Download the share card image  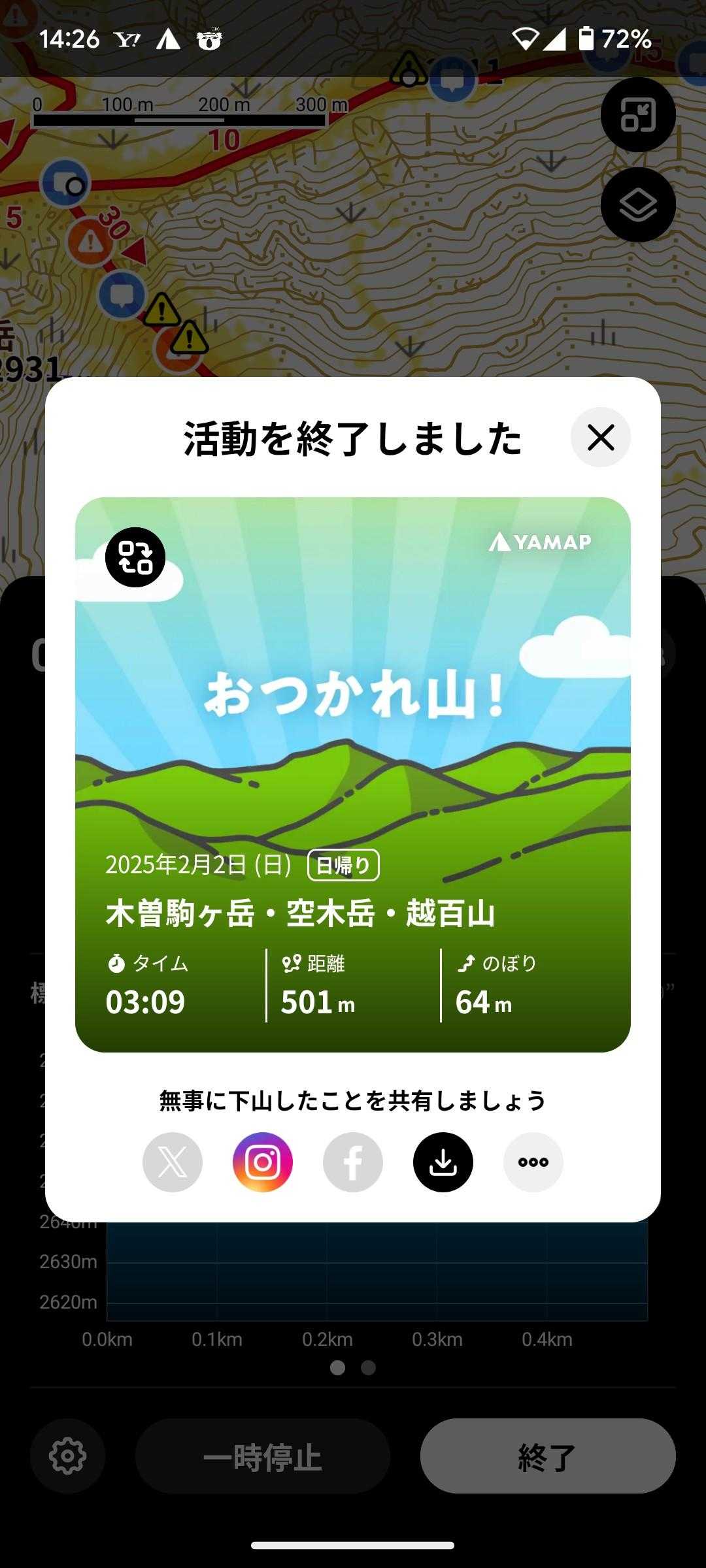click(443, 1162)
